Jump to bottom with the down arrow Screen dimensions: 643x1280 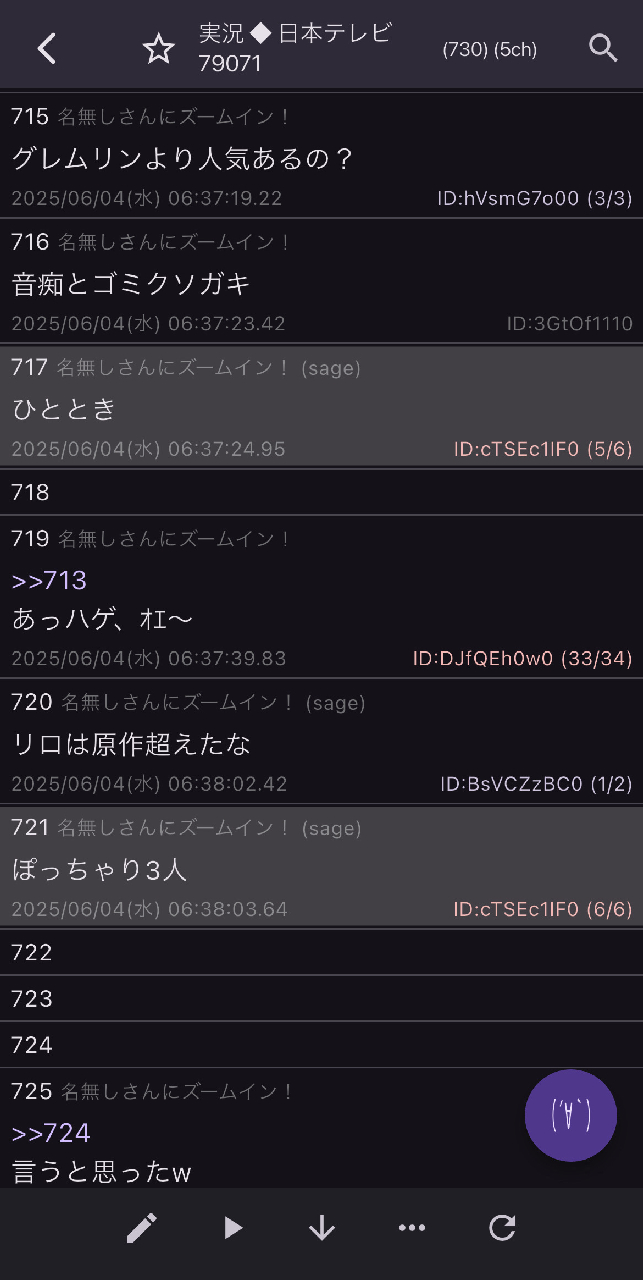[x=322, y=1228]
